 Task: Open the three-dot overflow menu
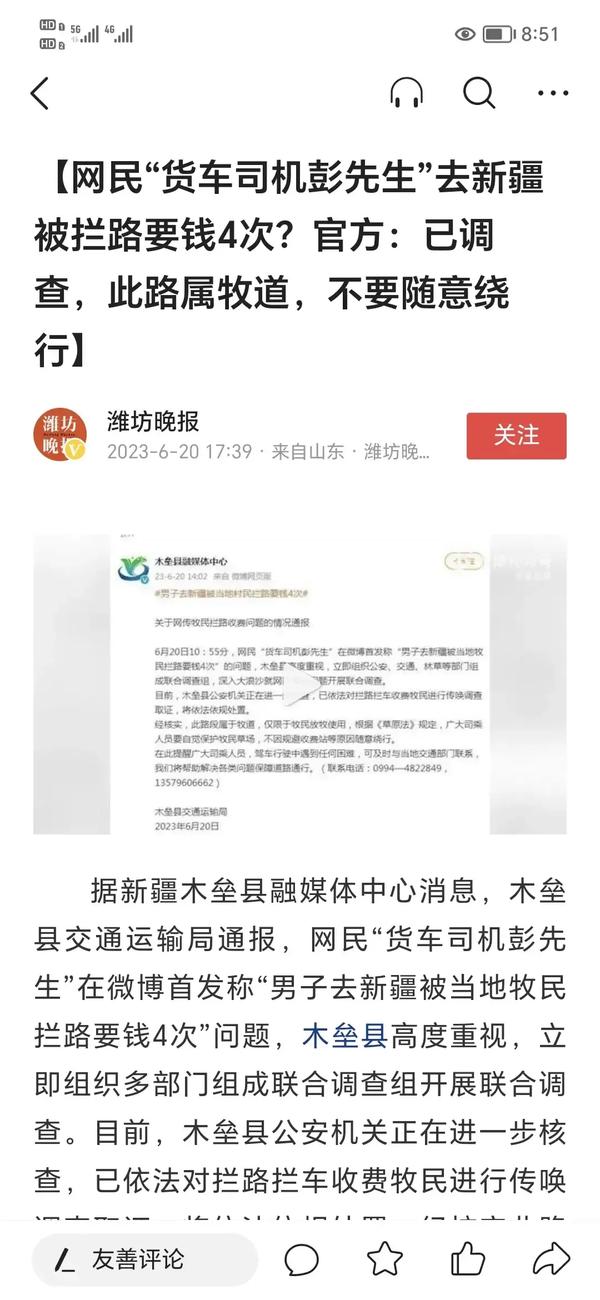[x=553, y=94]
